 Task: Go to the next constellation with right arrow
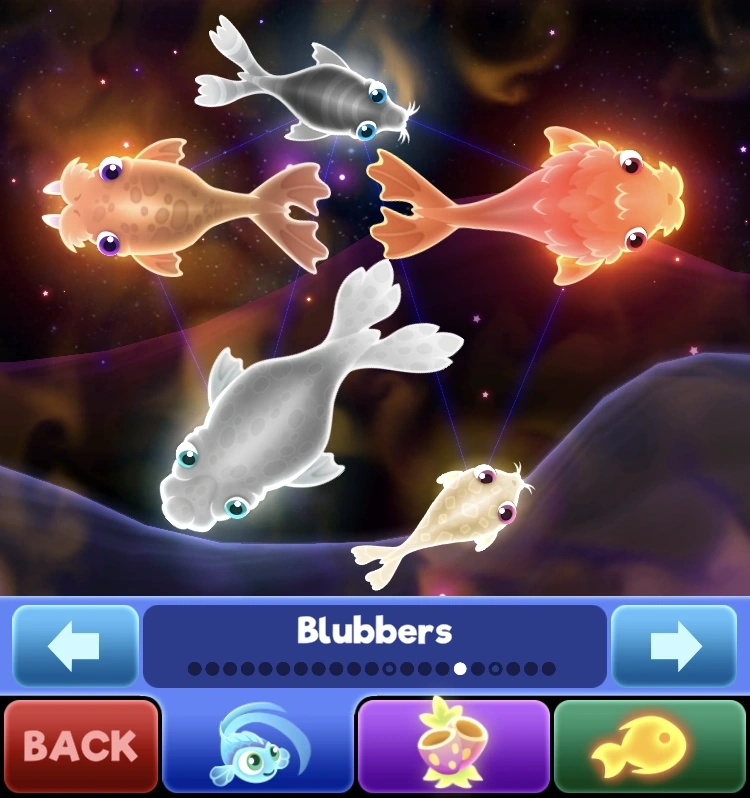tap(674, 646)
